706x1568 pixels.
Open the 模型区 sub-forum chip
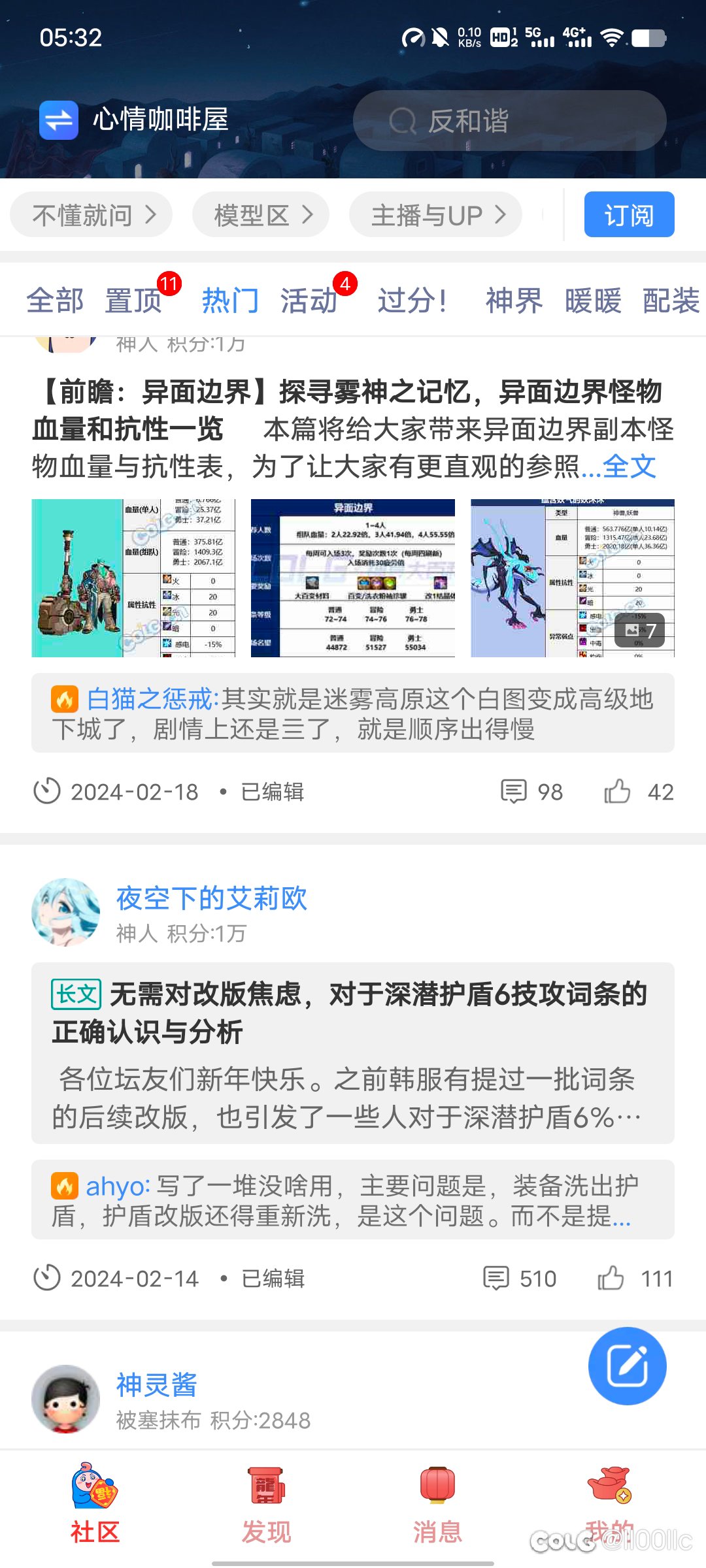point(260,214)
